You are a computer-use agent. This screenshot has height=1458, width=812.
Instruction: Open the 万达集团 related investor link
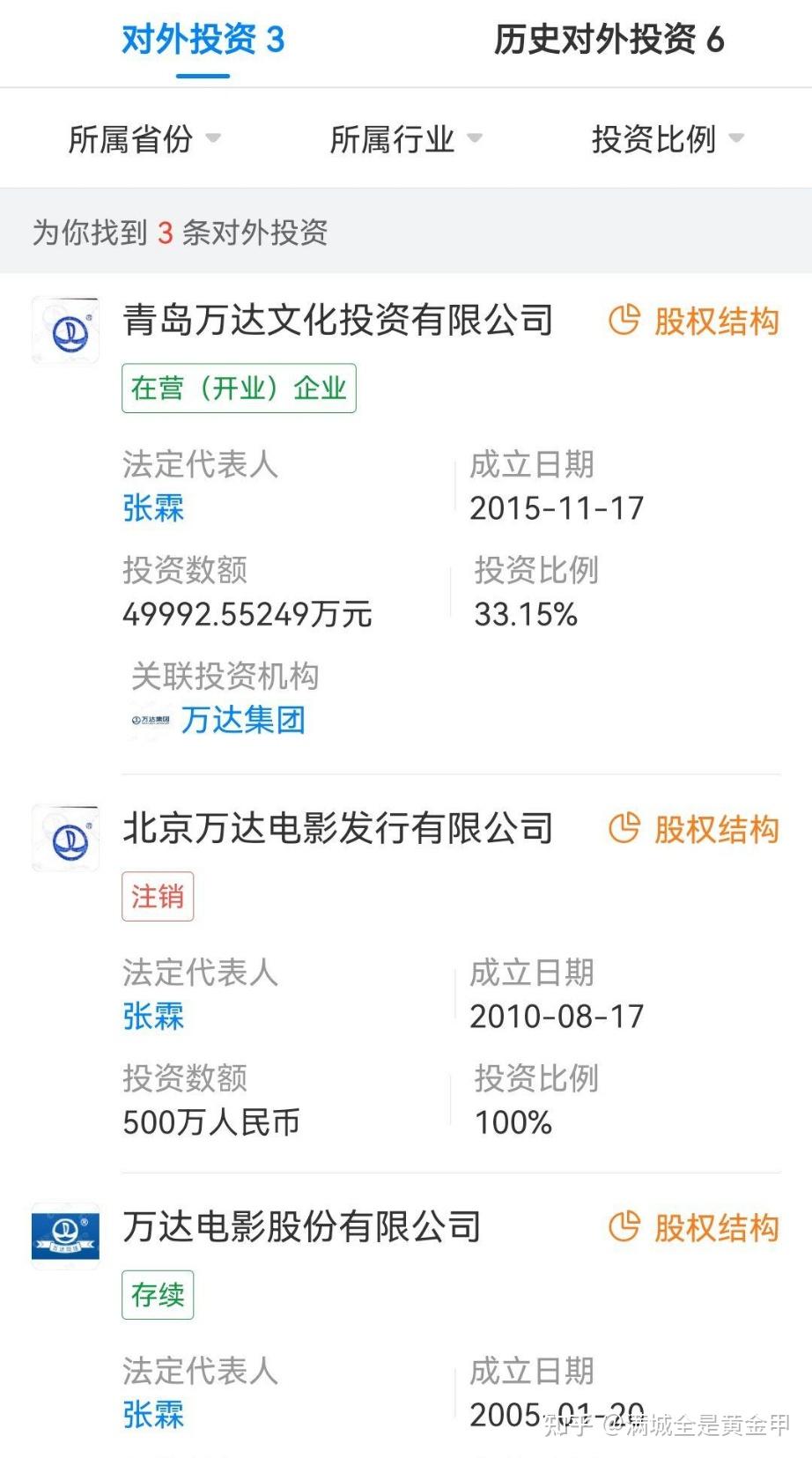coord(243,720)
